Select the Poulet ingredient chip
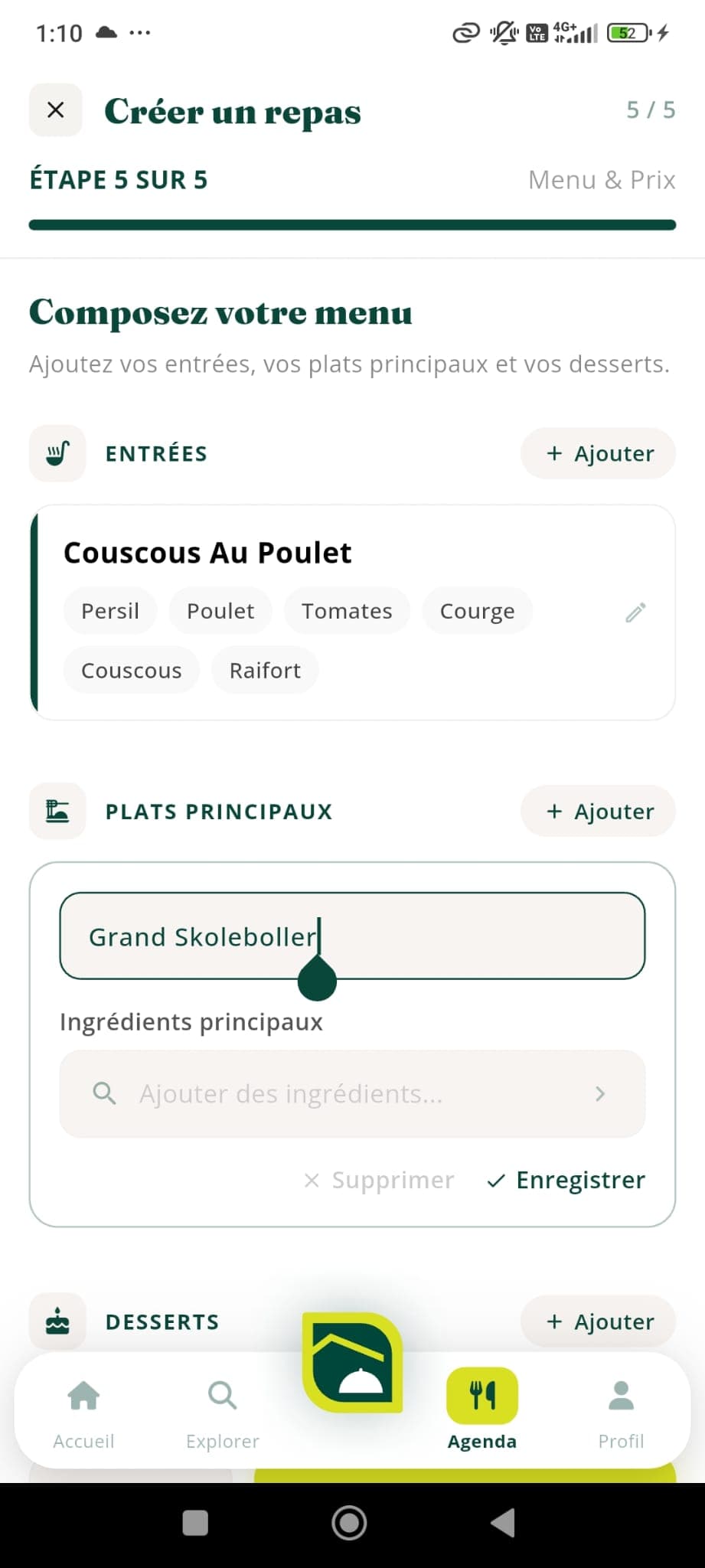The height and width of the screenshot is (1568, 705). click(x=220, y=610)
